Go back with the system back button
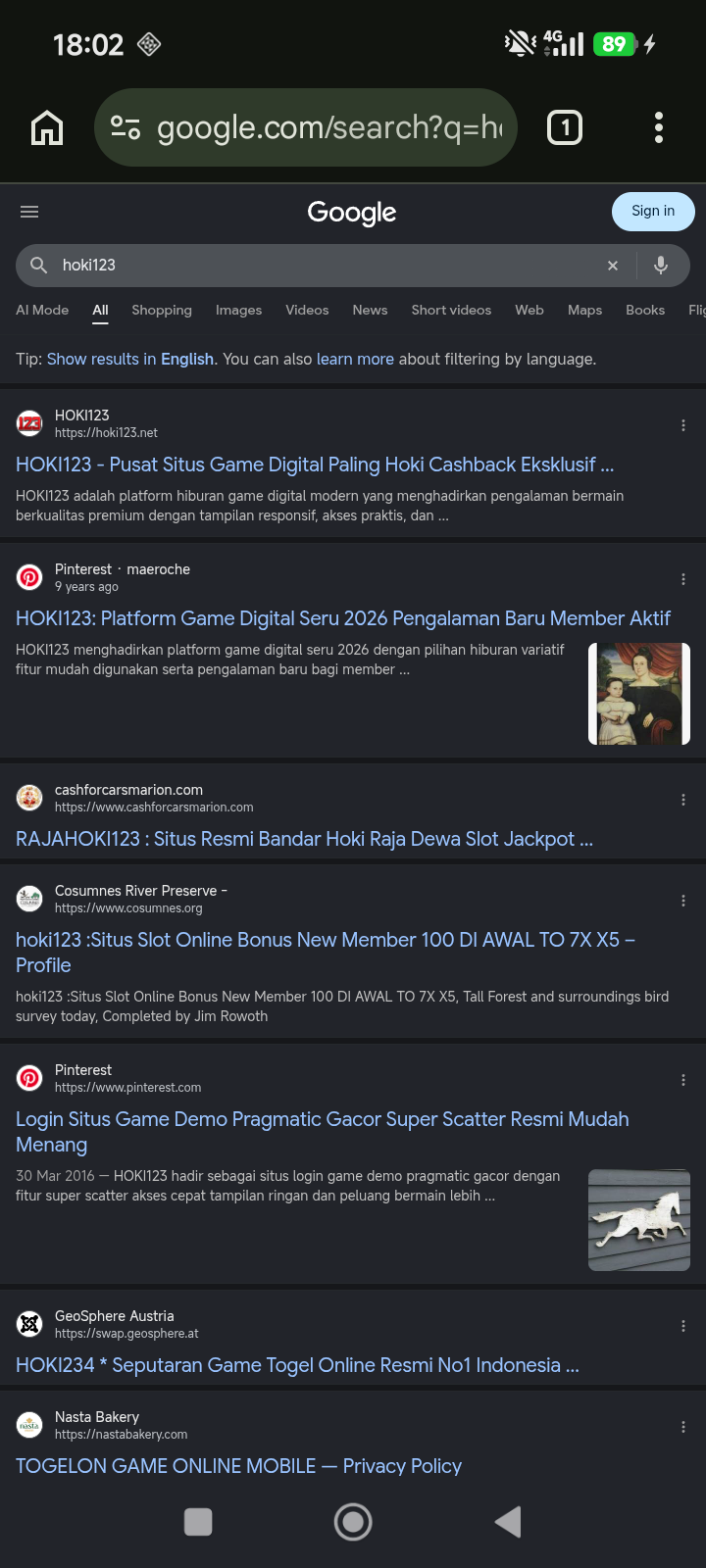This screenshot has height=1568, width=706. (x=508, y=1522)
